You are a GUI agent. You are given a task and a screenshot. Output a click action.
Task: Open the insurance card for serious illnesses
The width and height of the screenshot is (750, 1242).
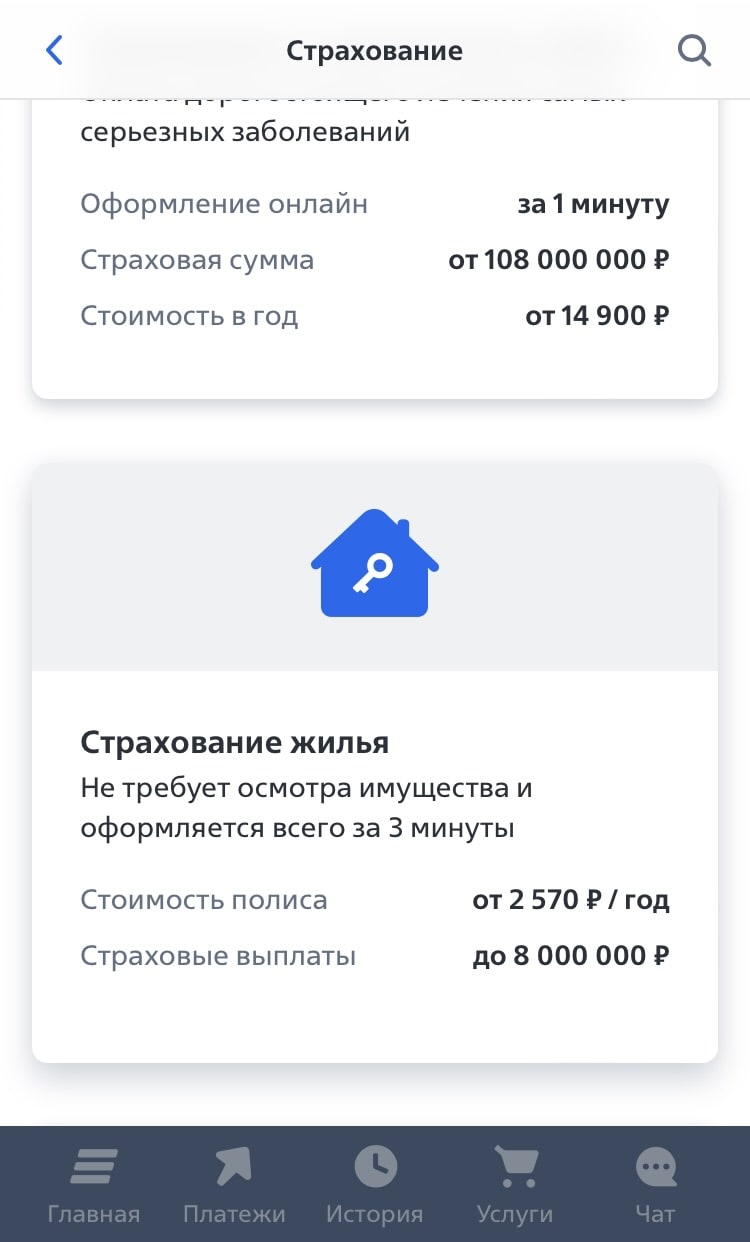375,249
